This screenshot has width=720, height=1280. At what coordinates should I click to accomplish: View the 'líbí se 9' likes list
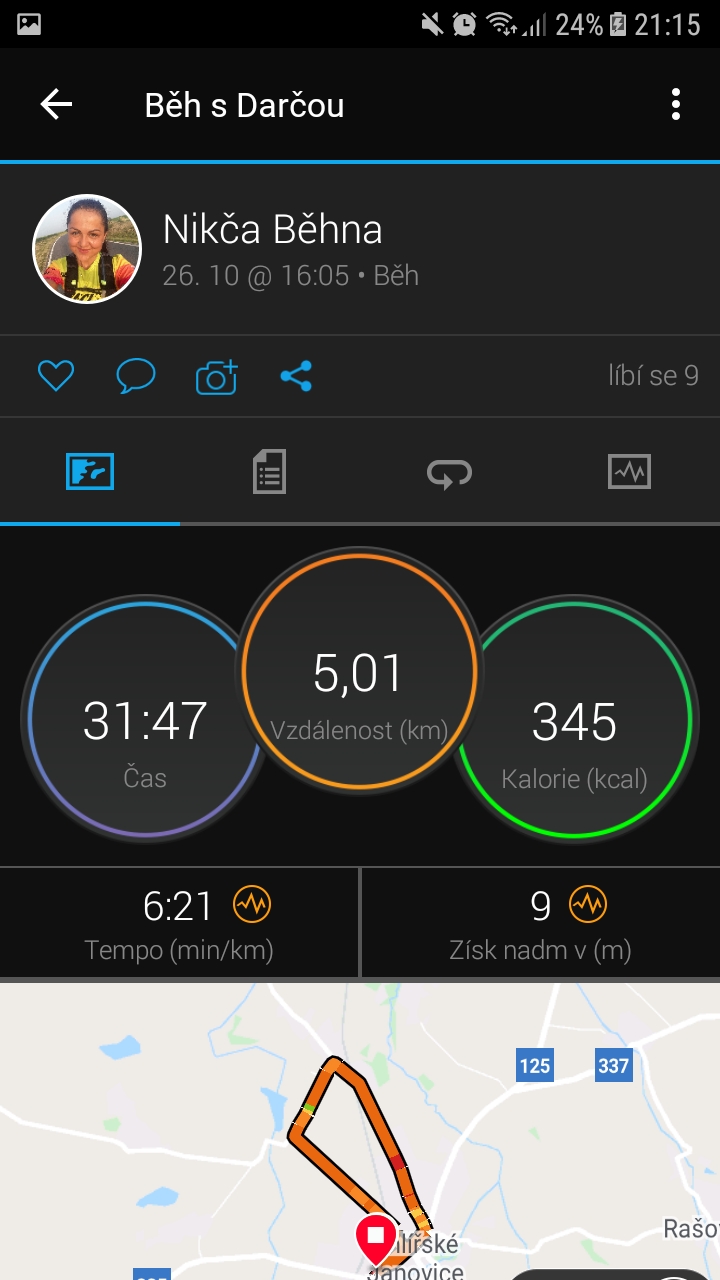653,376
